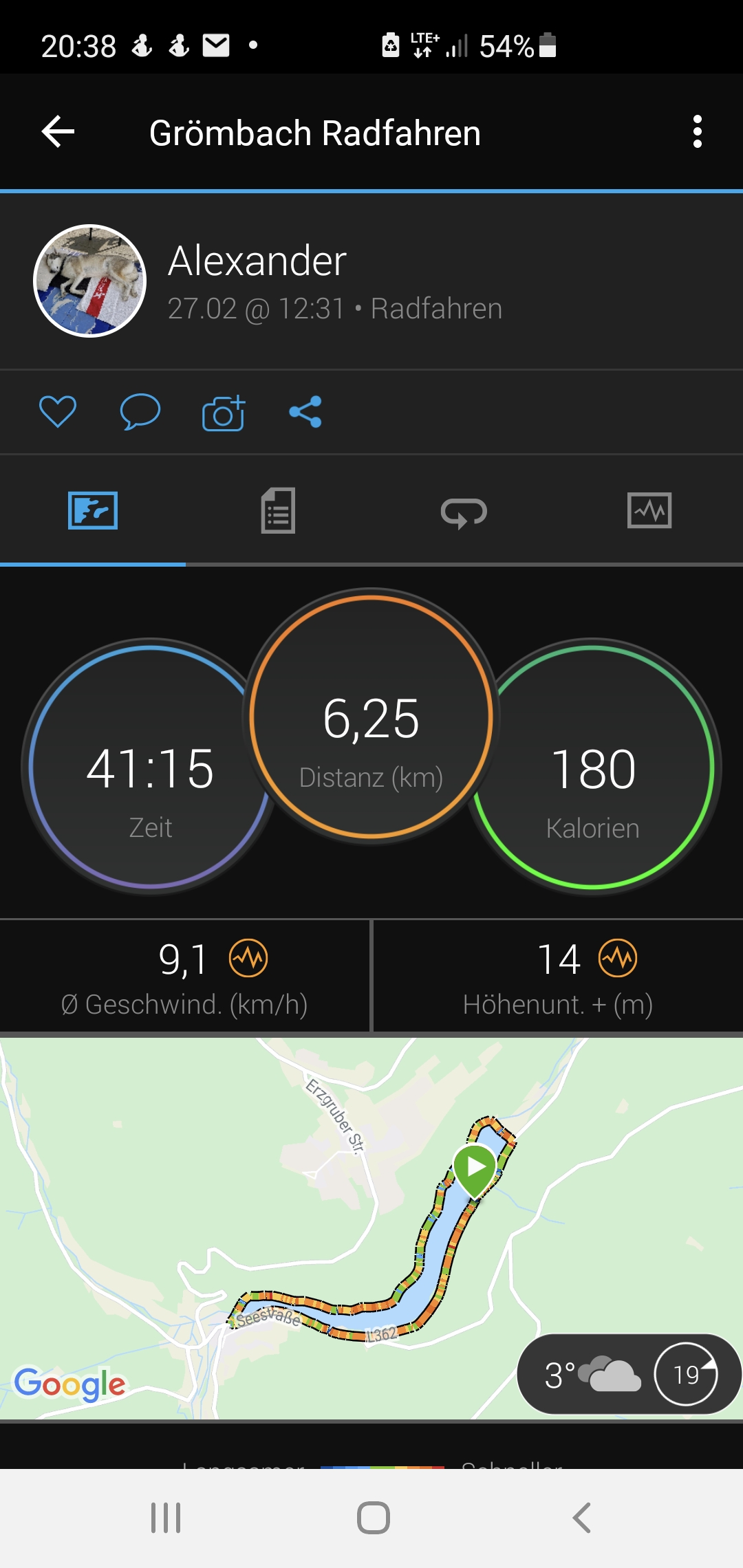Open average speed chart for 9,1 km/h
Image resolution: width=743 pixels, height=1568 pixels.
click(248, 958)
